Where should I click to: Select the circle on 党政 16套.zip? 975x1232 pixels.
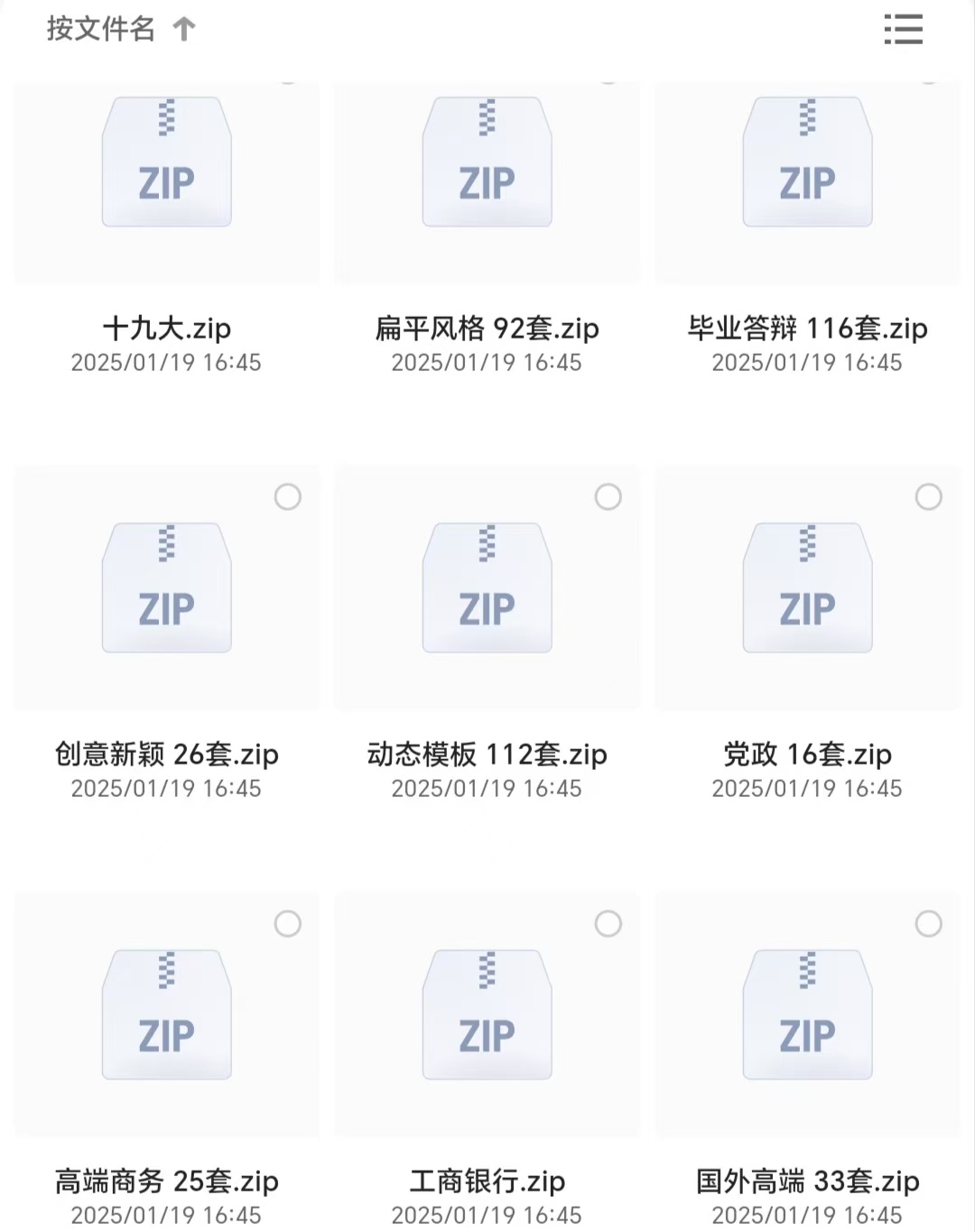pos(929,496)
